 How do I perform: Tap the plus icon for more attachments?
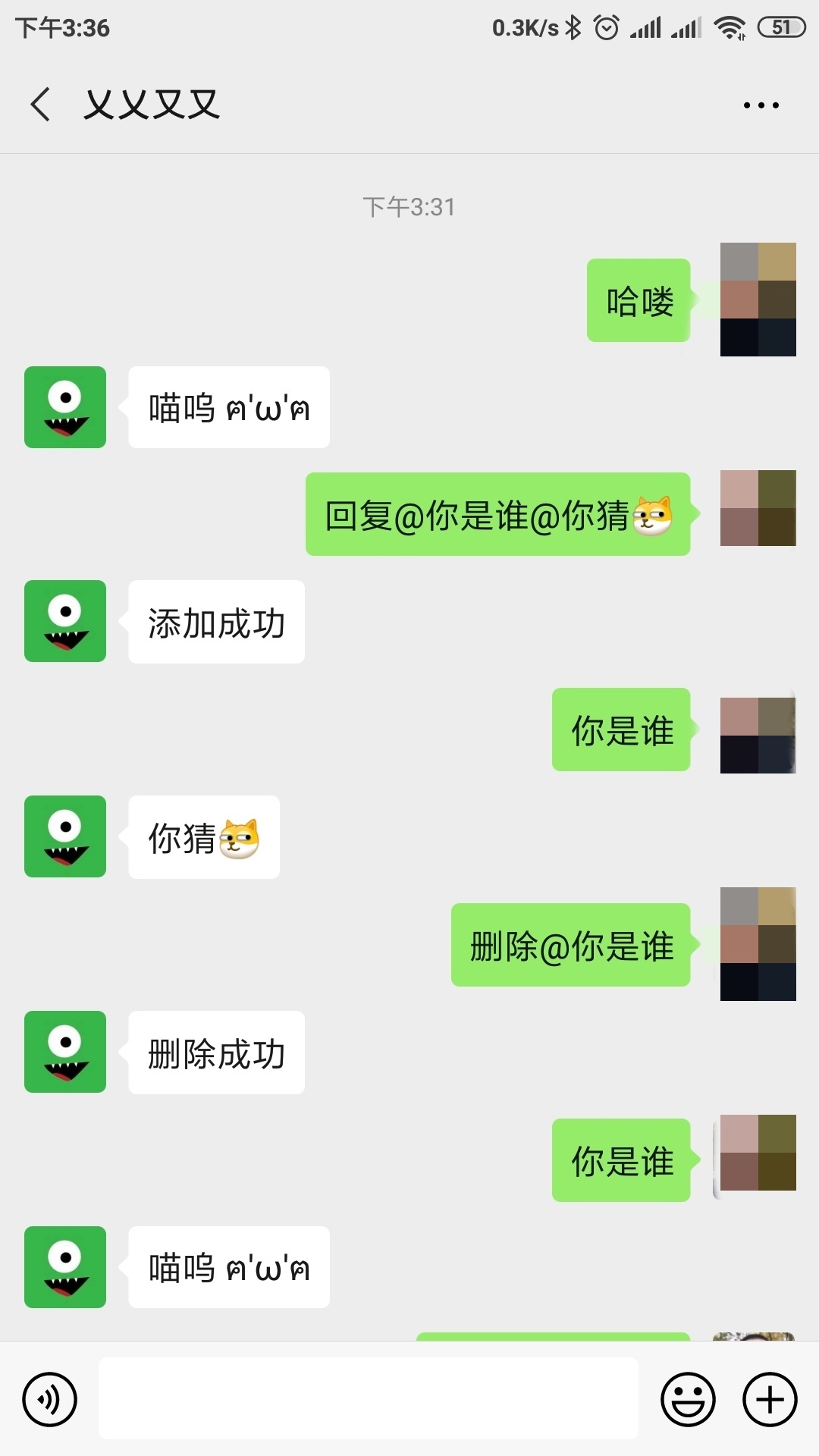pyautogui.click(x=768, y=1399)
